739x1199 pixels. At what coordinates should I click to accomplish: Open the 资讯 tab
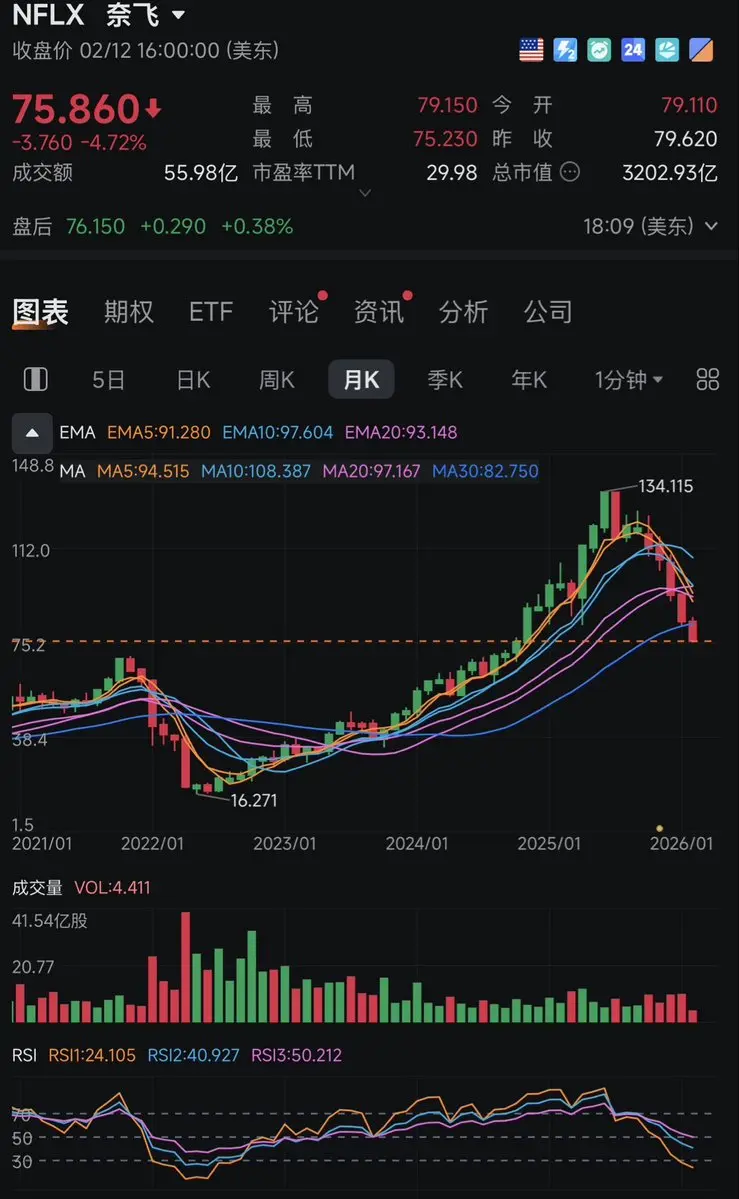click(x=378, y=312)
